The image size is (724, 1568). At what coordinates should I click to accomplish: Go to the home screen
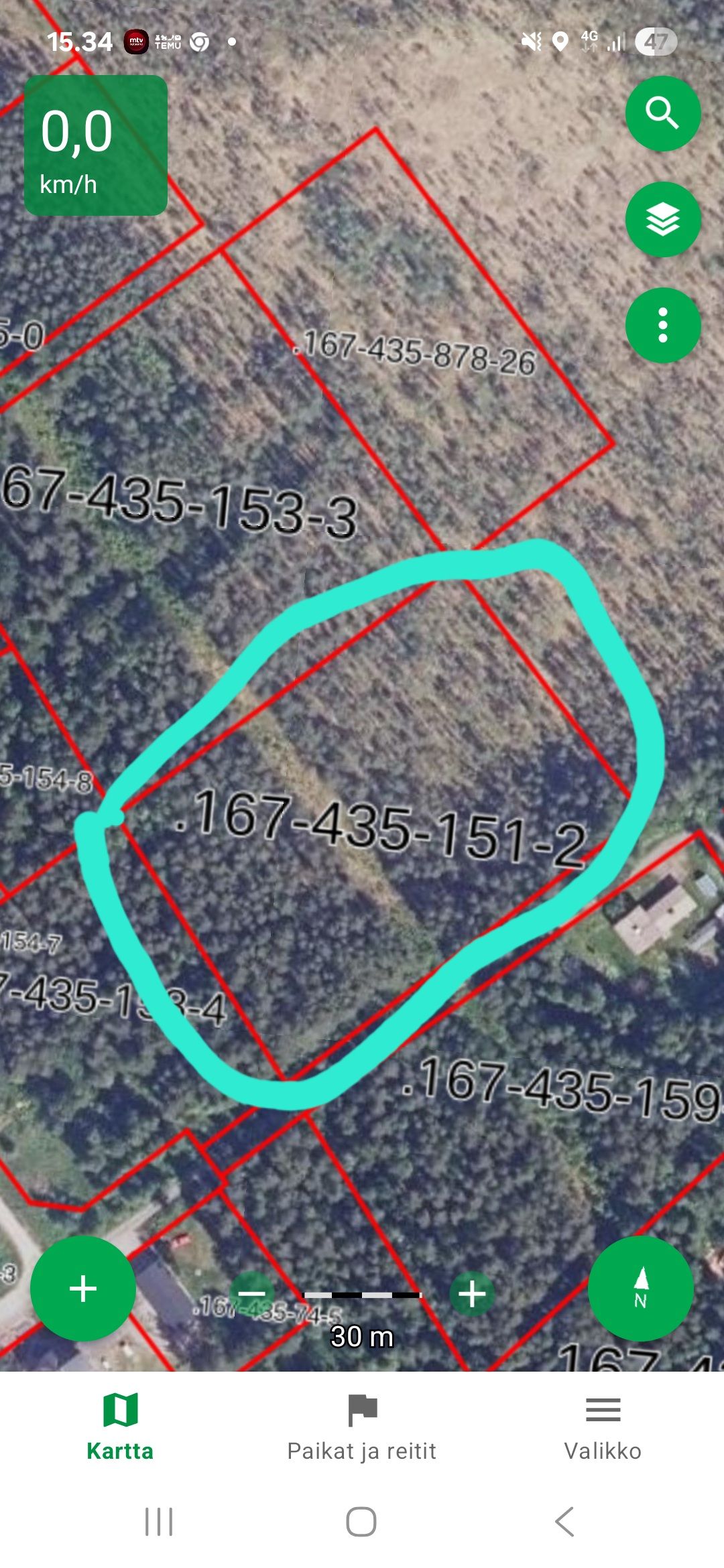361,1521
